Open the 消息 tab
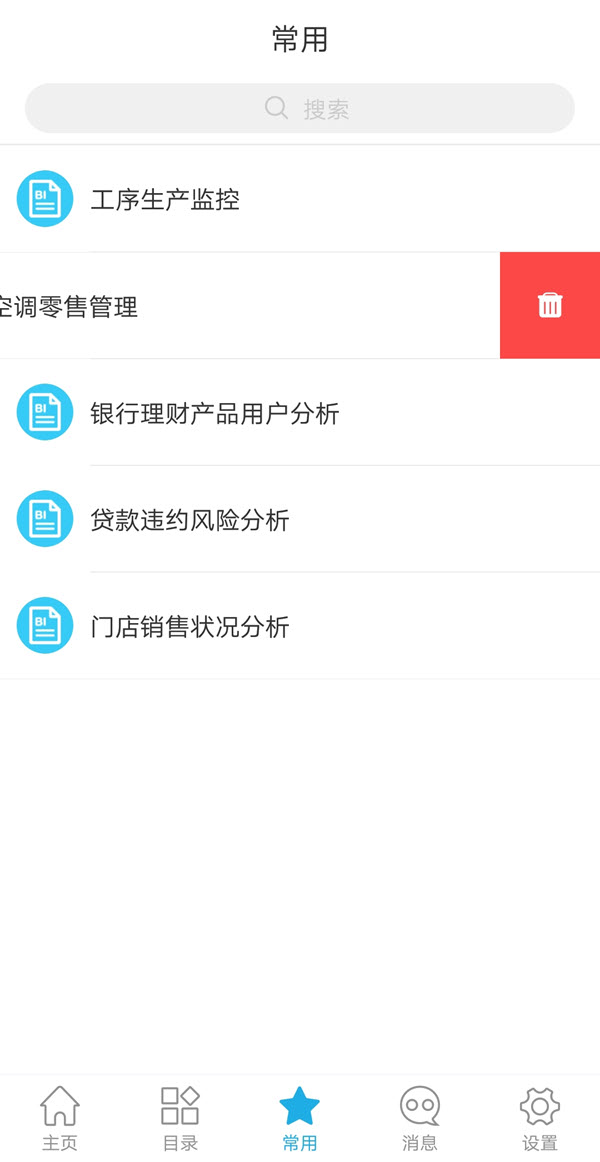The width and height of the screenshot is (600, 1162). (420, 1118)
